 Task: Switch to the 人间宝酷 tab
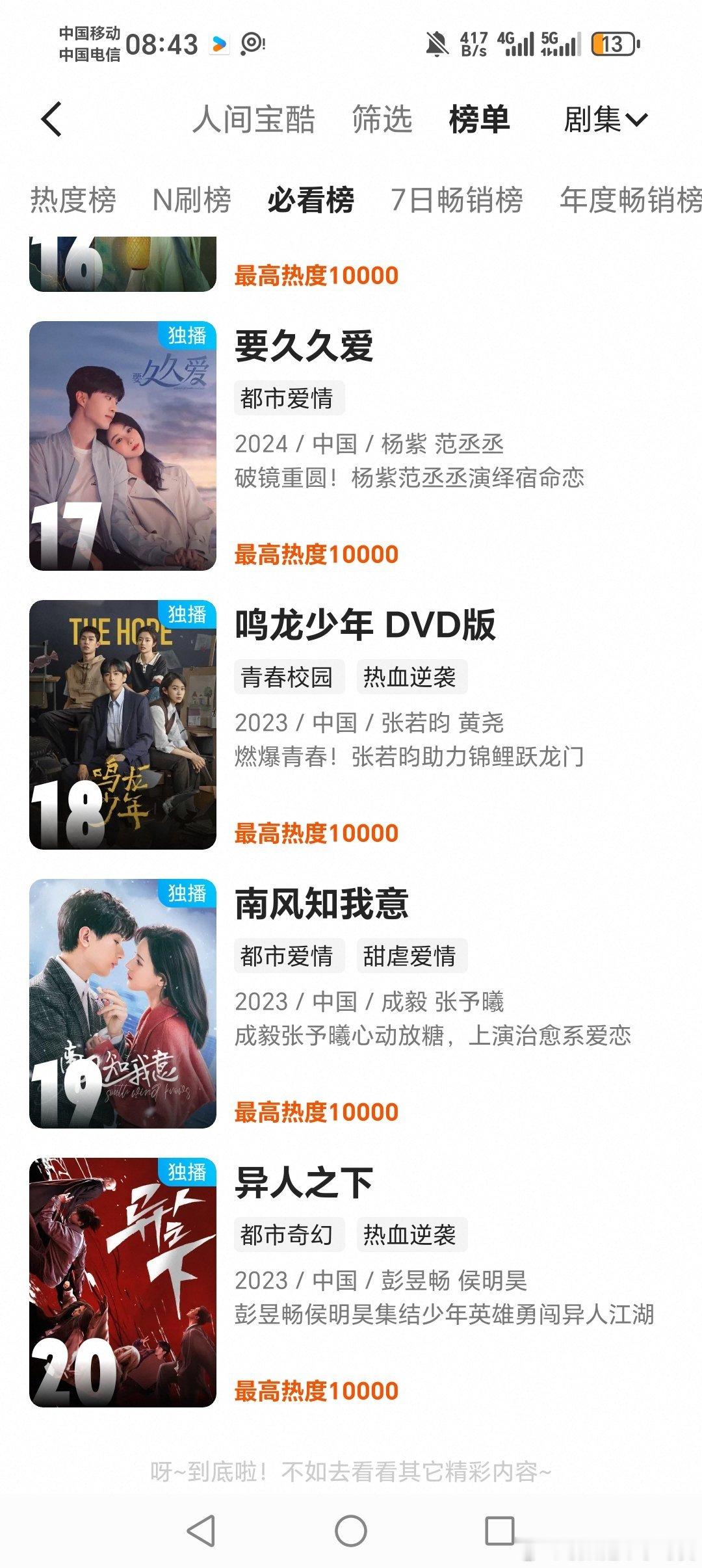coord(254,120)
